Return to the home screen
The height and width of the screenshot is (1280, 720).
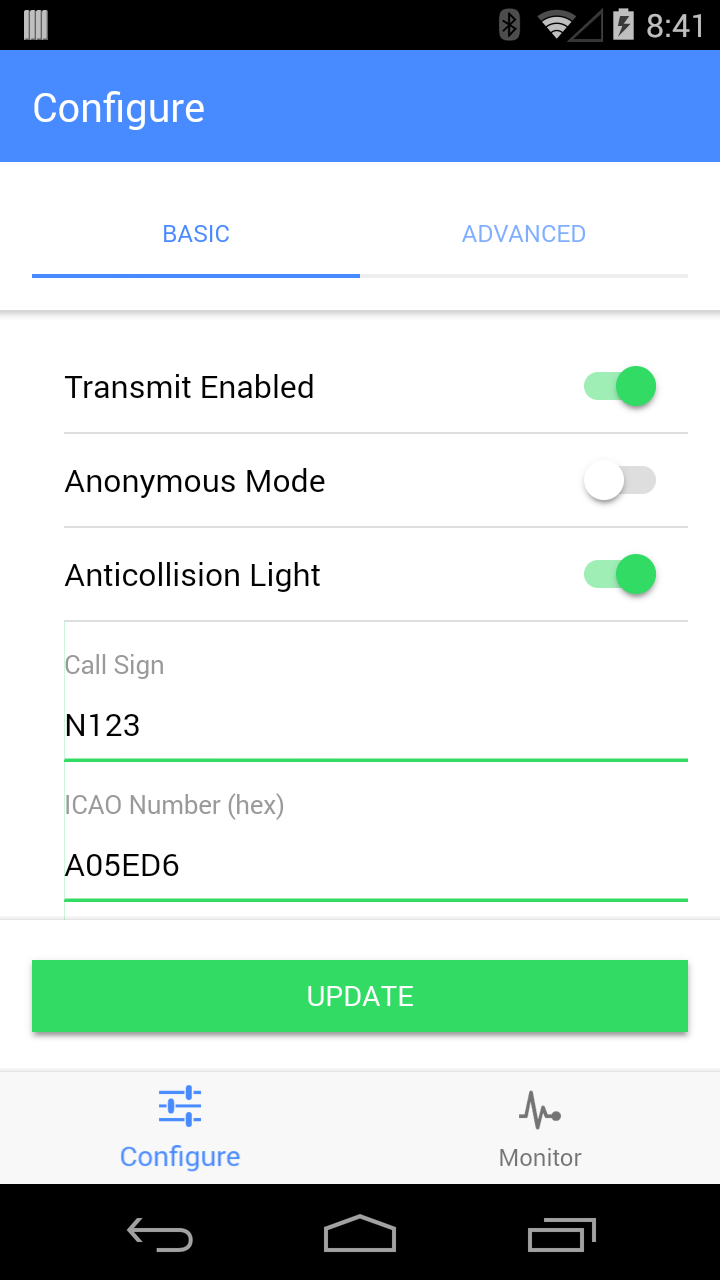point(360,1234)
